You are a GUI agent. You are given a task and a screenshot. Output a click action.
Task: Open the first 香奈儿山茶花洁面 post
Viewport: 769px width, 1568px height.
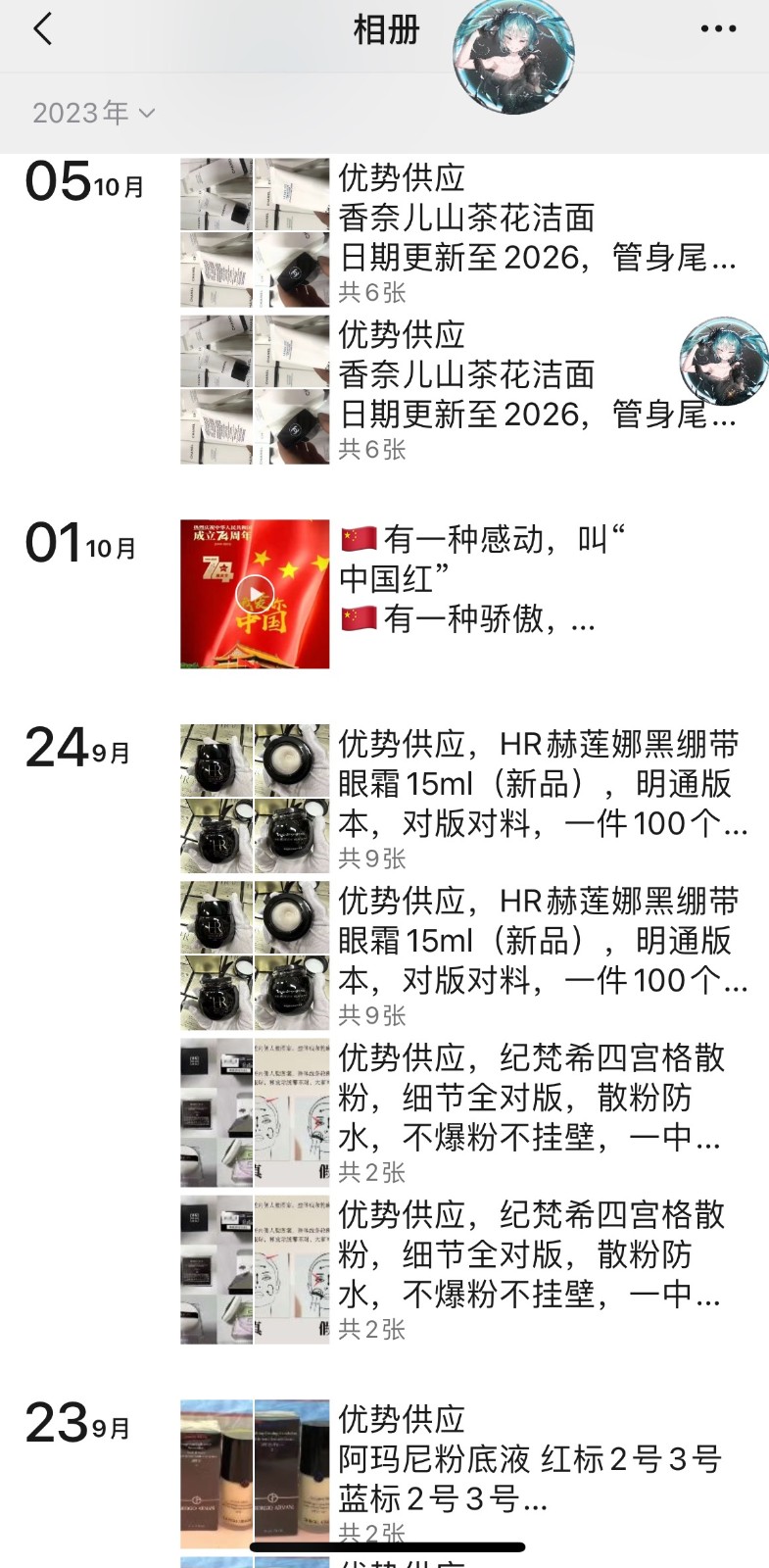pyautogui.click(x=460, y=230)
